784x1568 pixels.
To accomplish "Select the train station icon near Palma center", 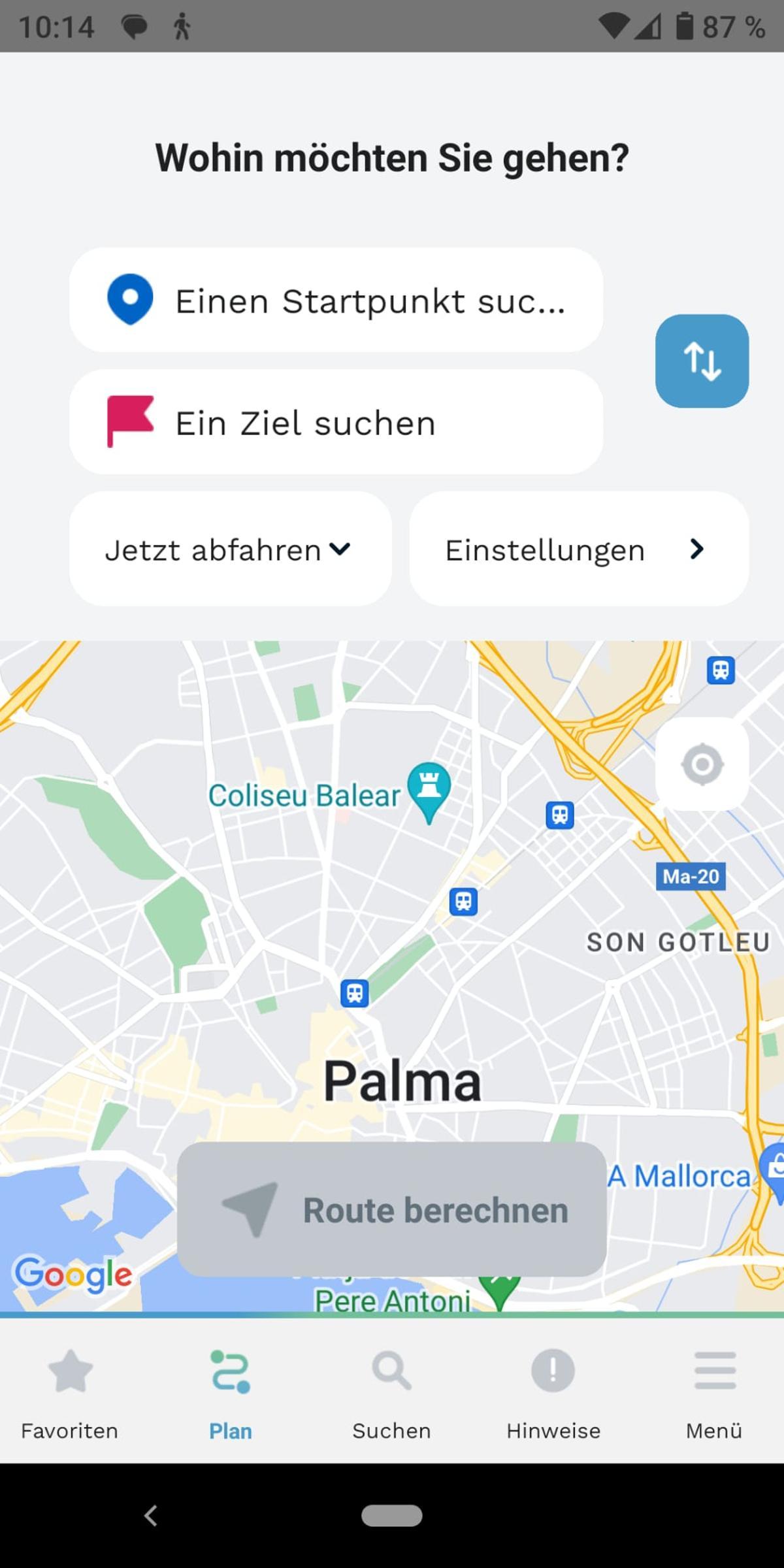I will pos(354,993).
